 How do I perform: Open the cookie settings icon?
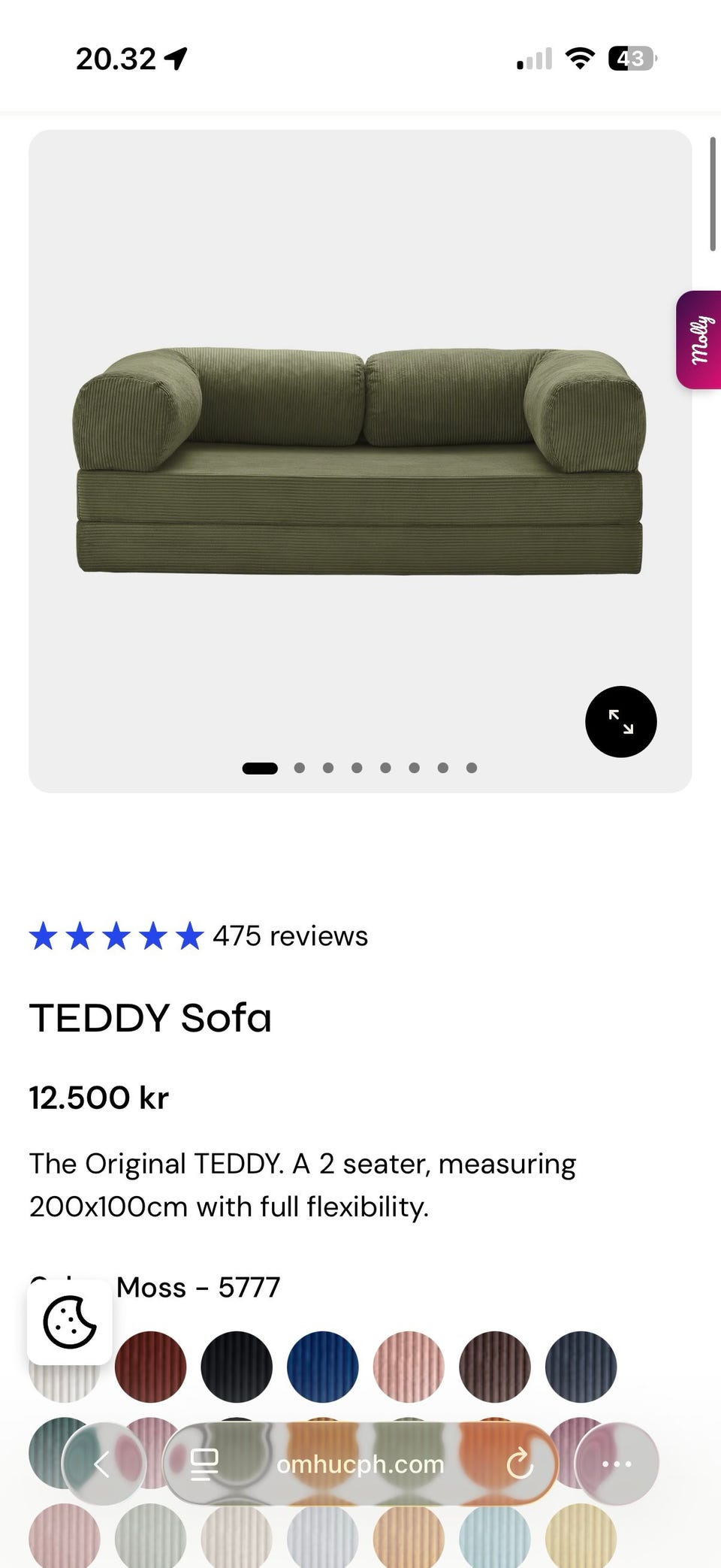[x=70, y=1322]
